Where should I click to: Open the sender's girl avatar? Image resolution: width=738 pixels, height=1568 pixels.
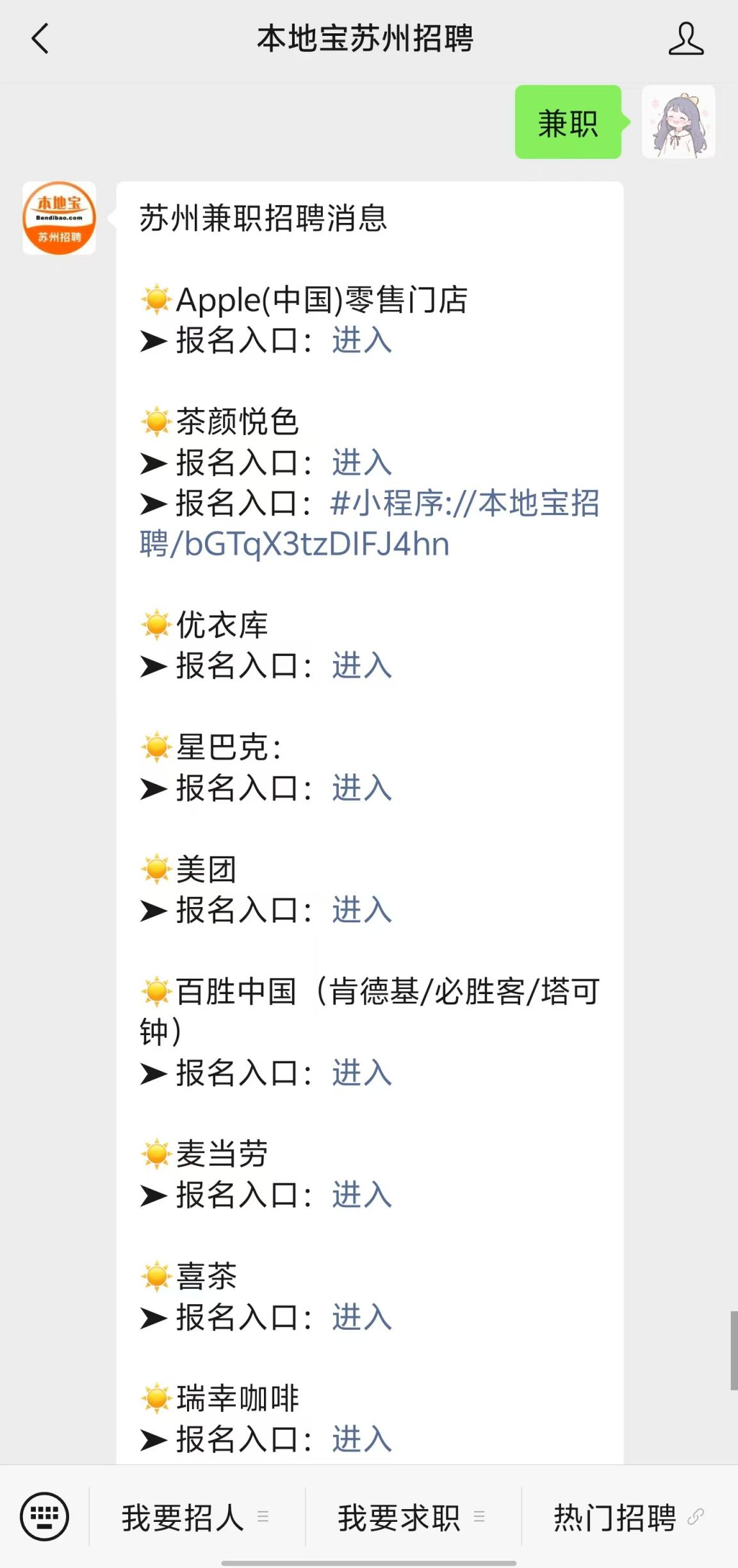pyautogui.click(x=678, y=122)
